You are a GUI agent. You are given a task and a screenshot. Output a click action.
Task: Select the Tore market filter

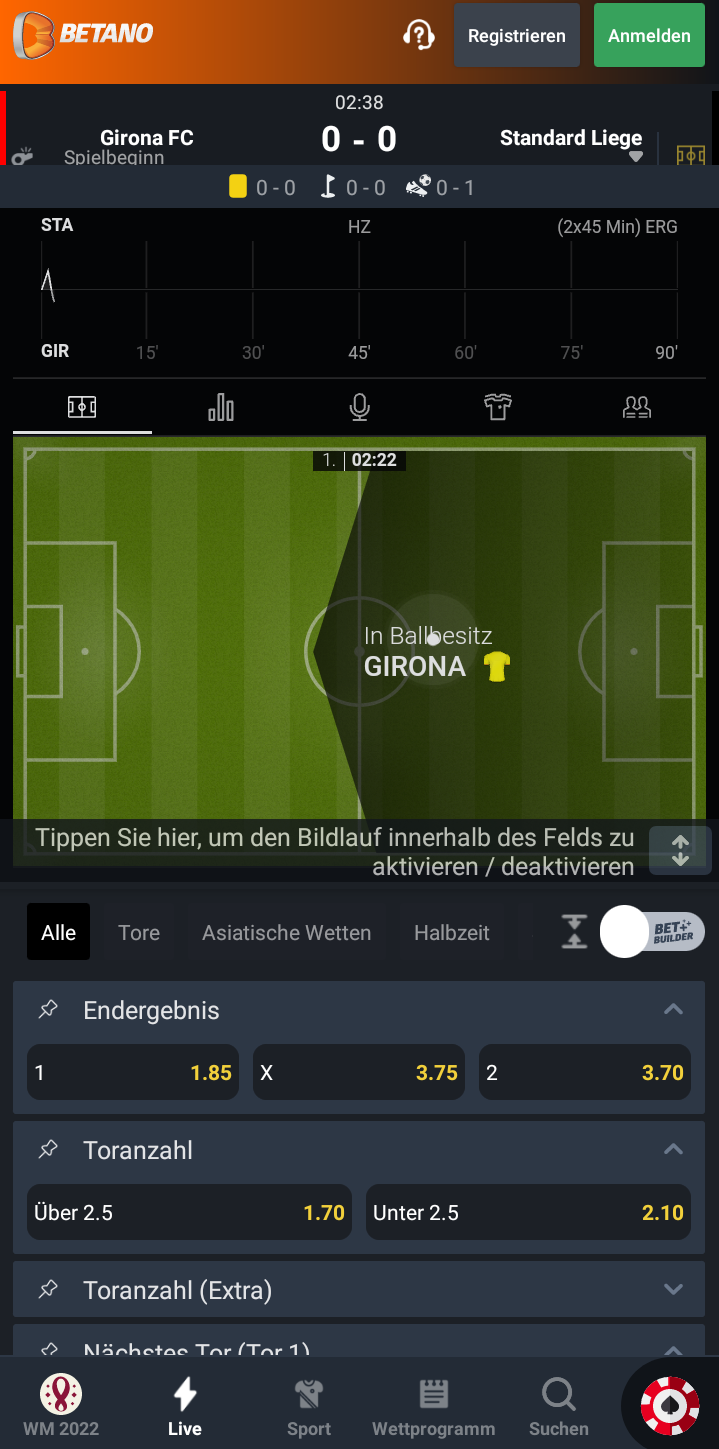tap(139, 932)
